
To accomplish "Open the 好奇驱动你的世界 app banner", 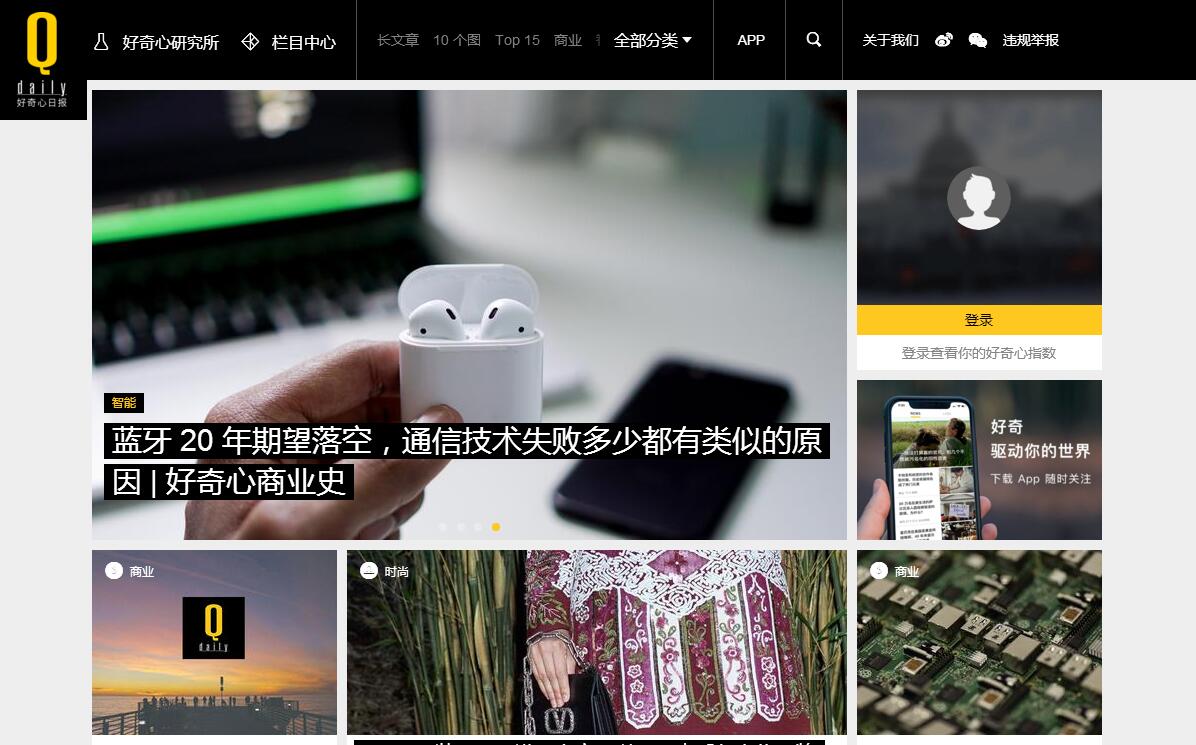I will (x=979, y=460).
